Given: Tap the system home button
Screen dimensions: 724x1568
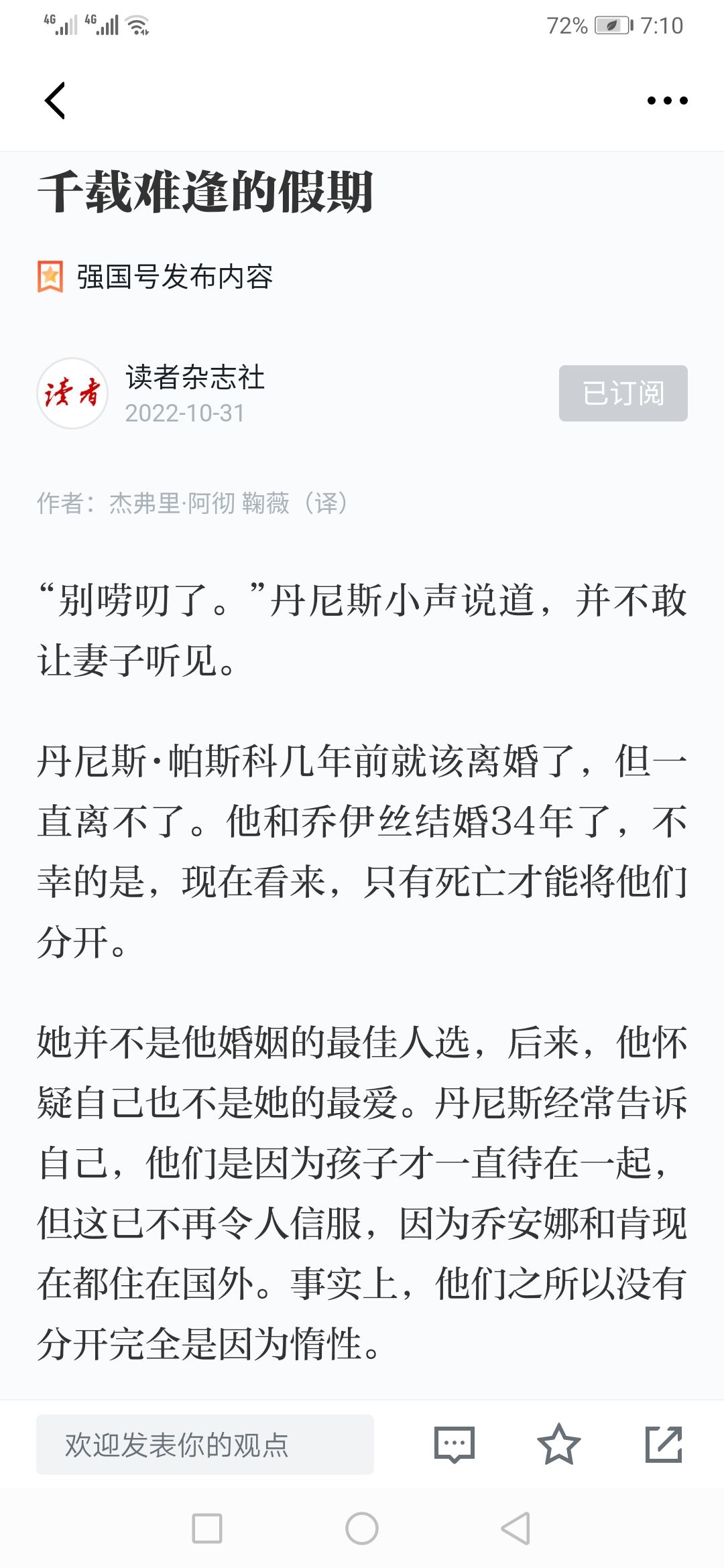Looking at the screenshot, I should (362, 1528).
